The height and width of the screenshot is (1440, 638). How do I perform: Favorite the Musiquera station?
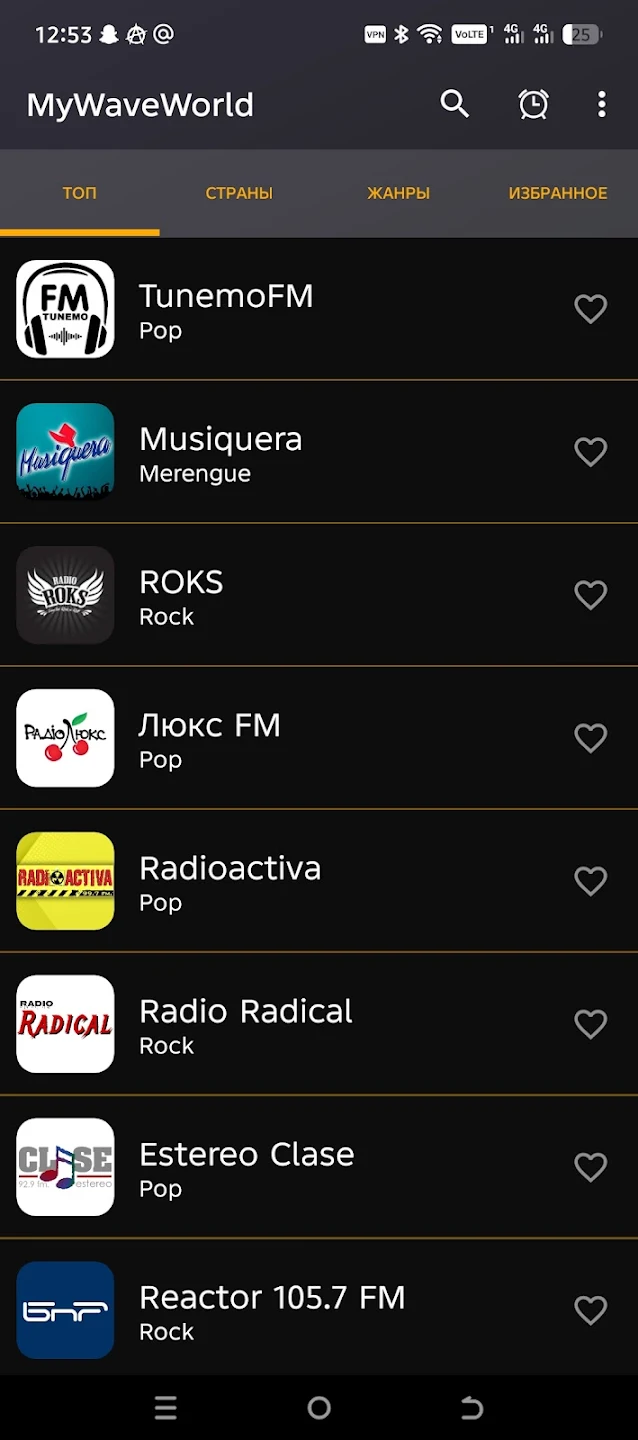(x=591, y=452)
